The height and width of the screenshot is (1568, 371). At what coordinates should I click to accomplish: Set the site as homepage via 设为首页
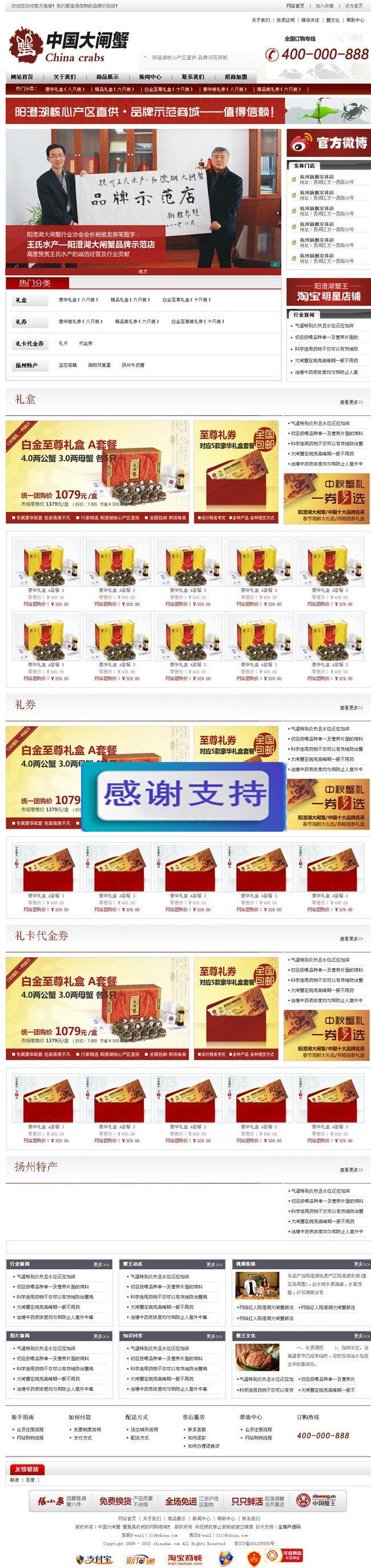coord(353,6)
